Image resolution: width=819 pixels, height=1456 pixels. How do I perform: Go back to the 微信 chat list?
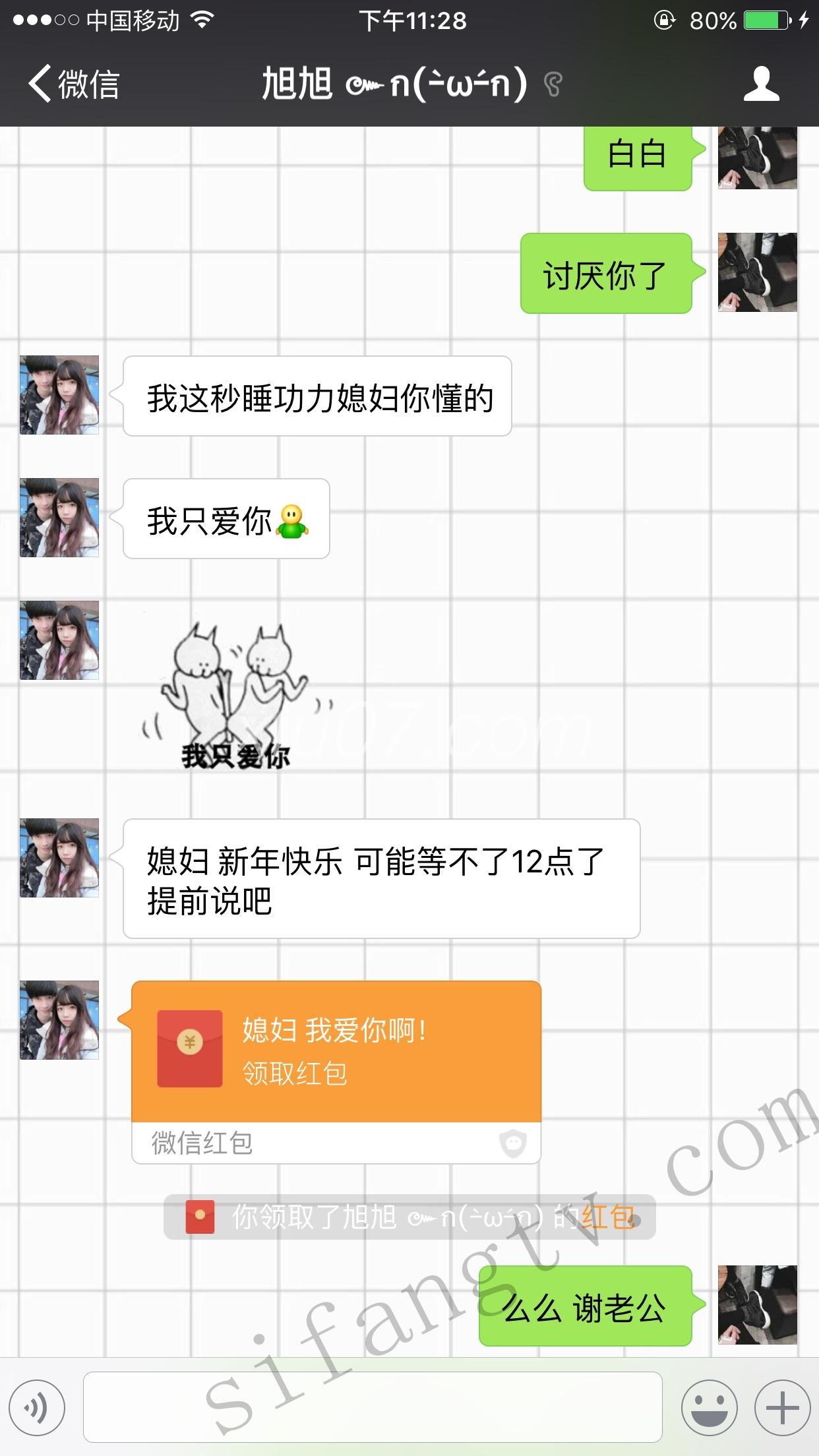click(x=73, y=84)
